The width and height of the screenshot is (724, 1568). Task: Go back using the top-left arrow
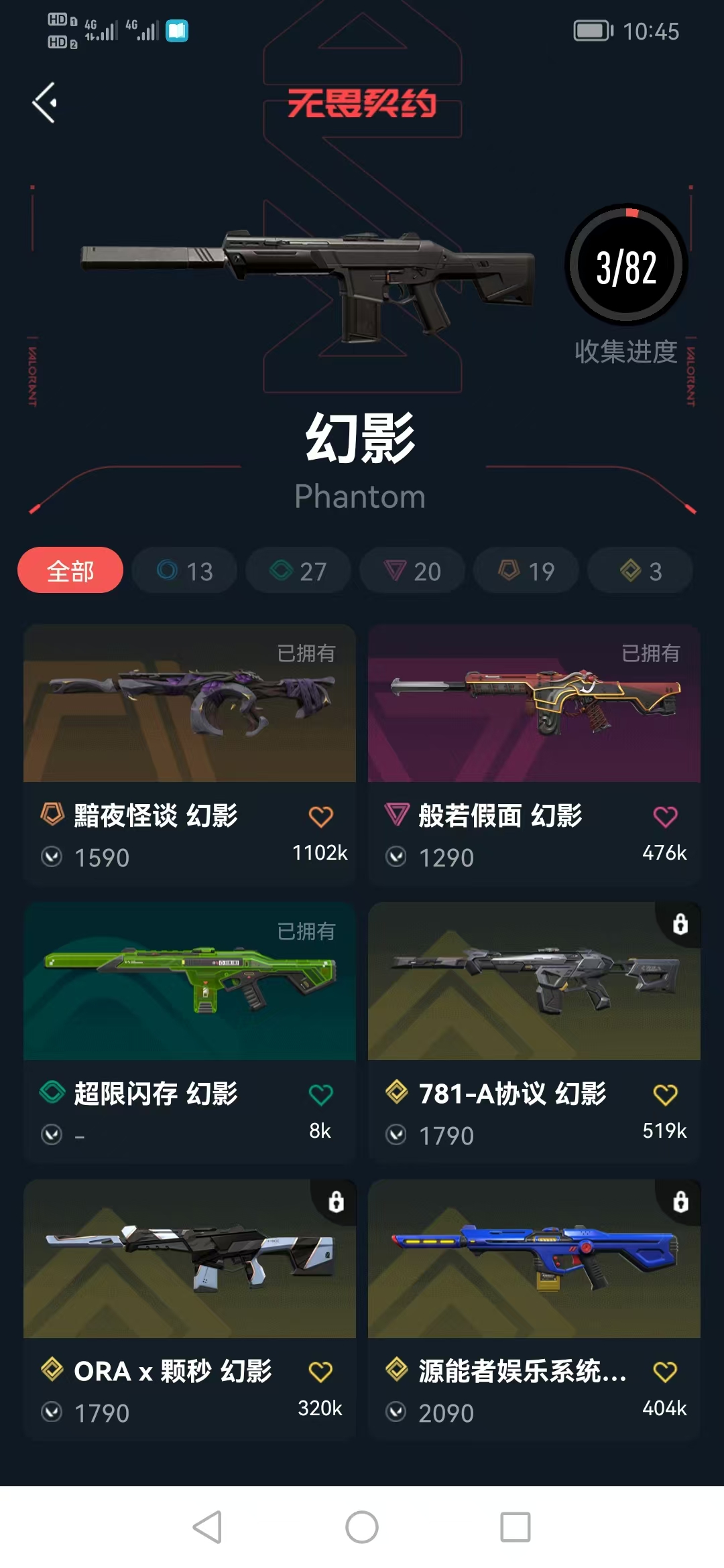pyautogui.click(x=44, y=103)
